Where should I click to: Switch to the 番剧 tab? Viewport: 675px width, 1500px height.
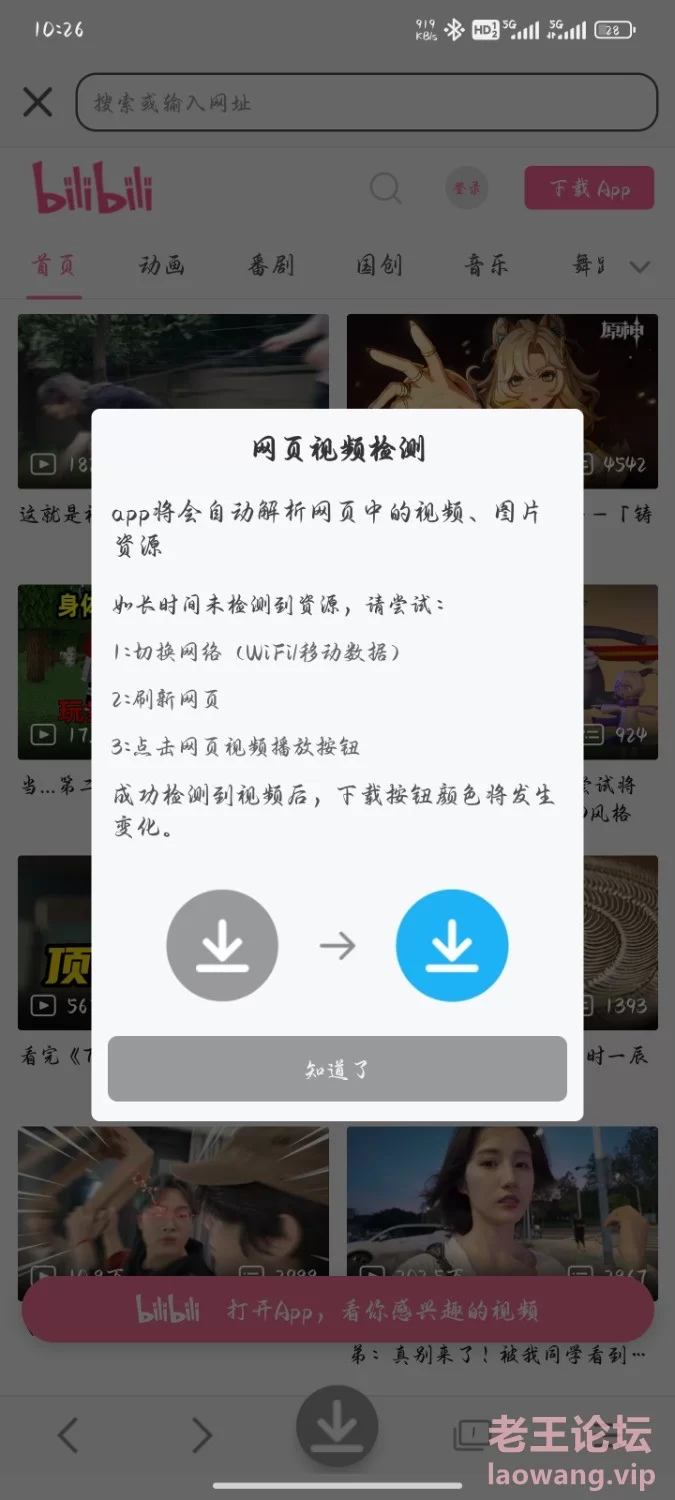pos(271,266)
